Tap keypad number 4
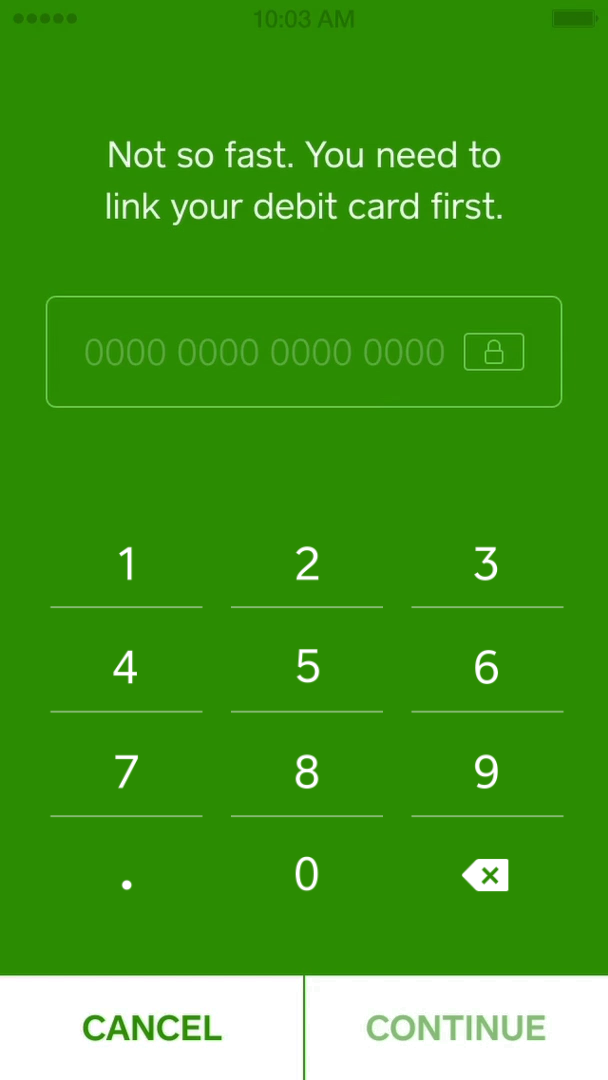 (126, 668)
